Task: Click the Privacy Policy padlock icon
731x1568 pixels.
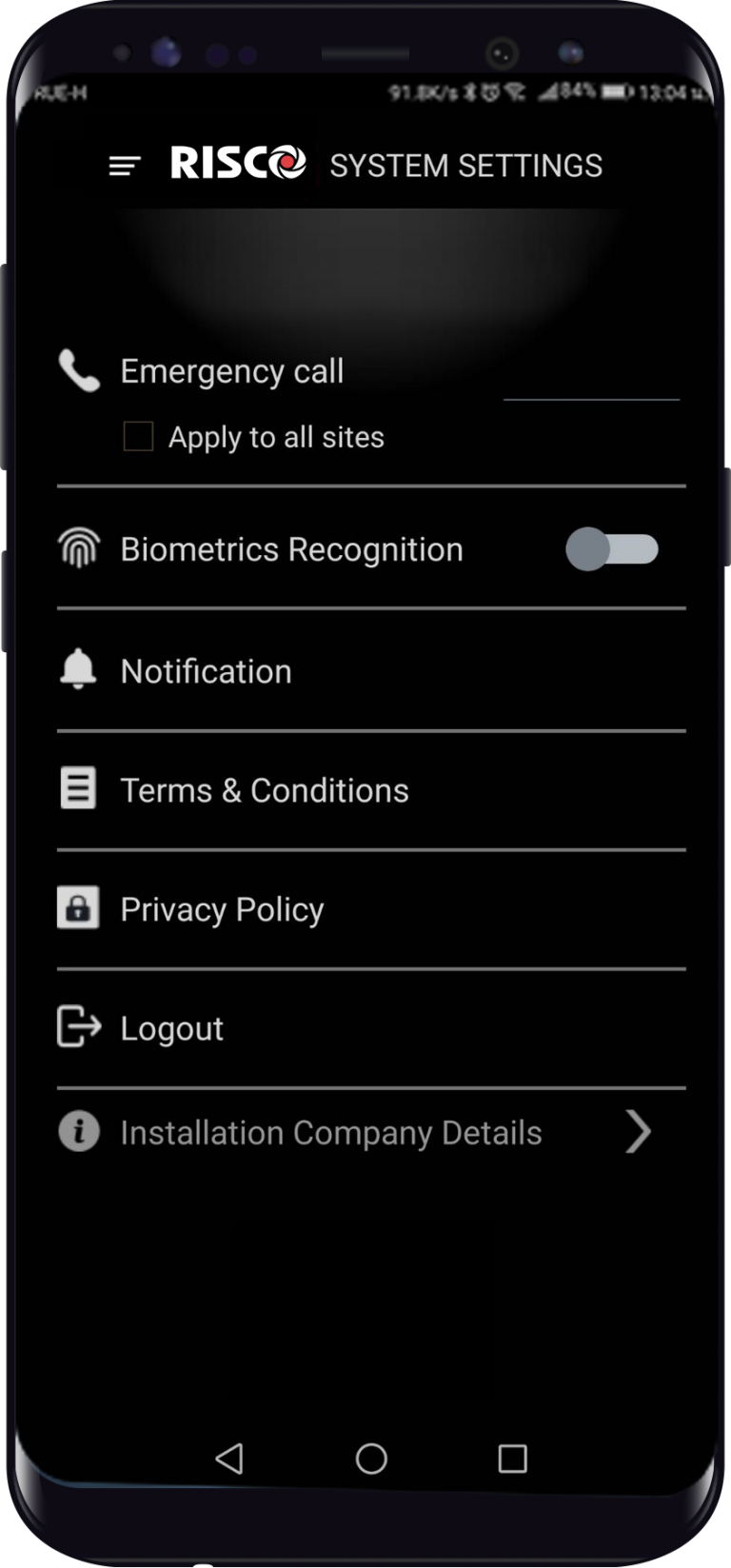Action: point(78,907)
